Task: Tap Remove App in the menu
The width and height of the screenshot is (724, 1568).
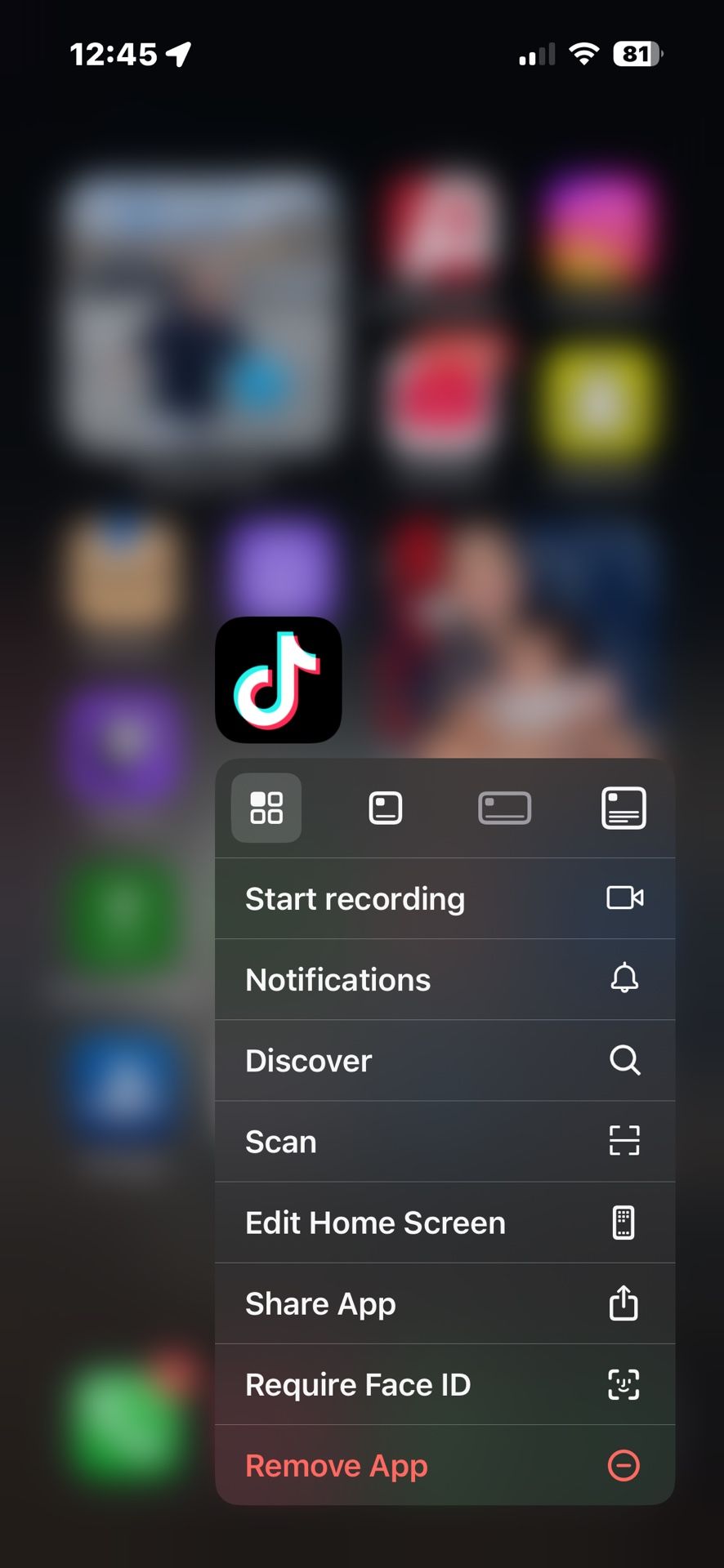Action: [x=336, y=1465]
